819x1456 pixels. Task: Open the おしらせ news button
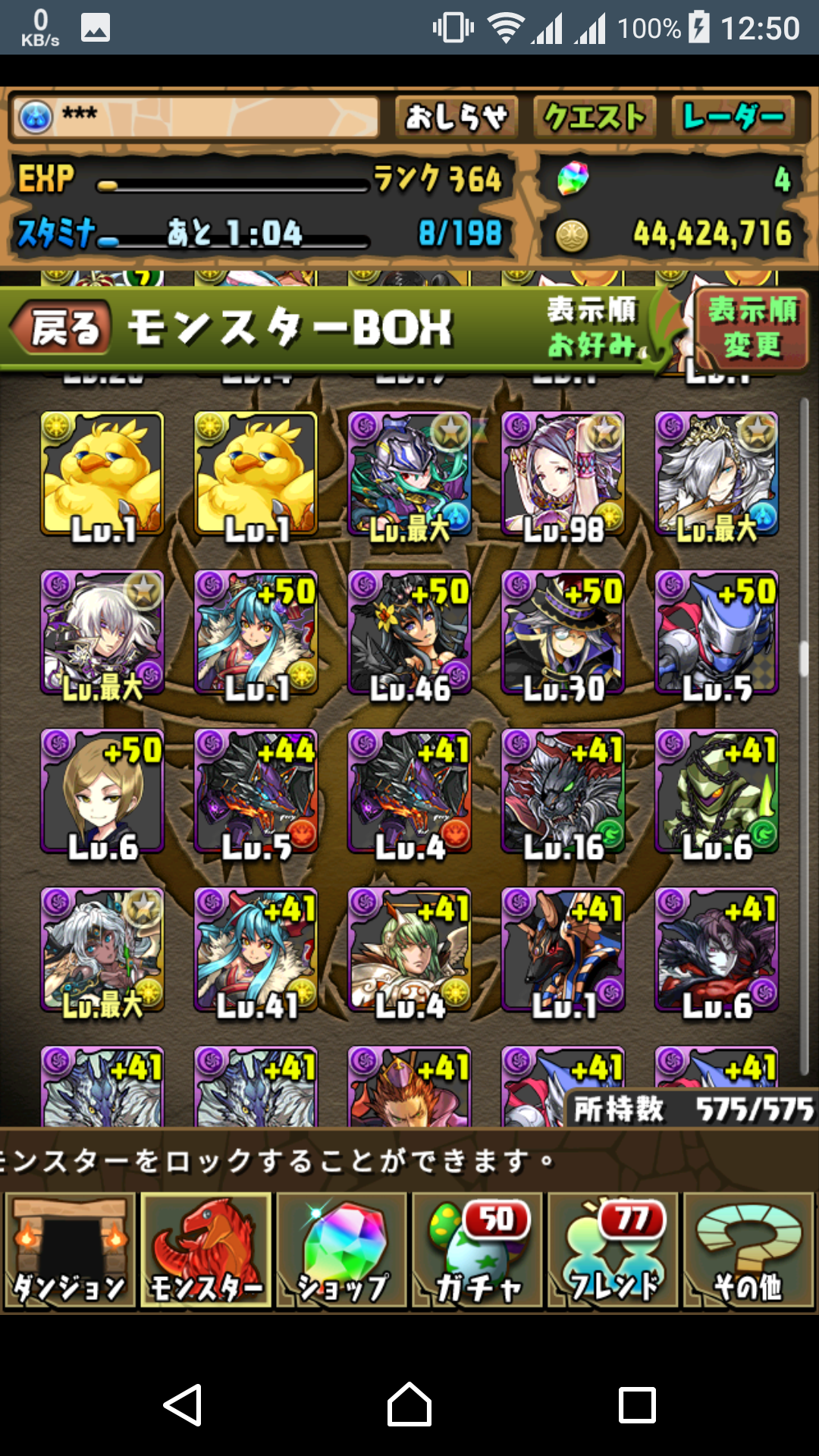pos(457,118)
